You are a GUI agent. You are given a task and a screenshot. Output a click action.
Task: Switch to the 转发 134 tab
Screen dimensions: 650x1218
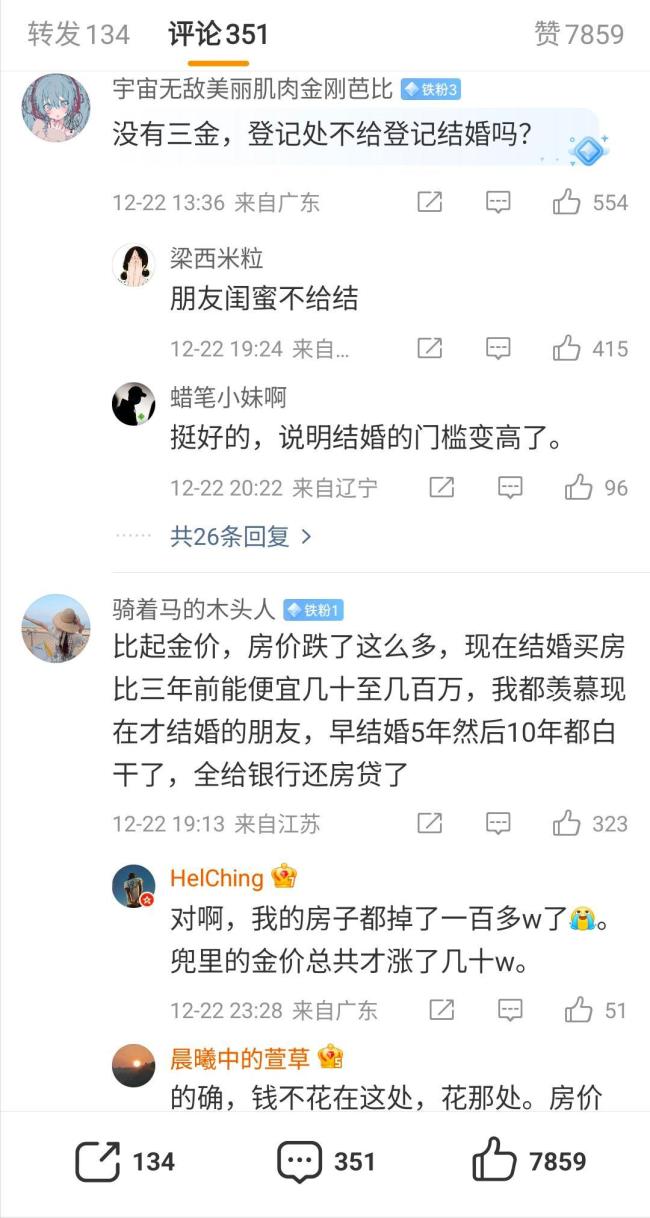coord(78,34)
